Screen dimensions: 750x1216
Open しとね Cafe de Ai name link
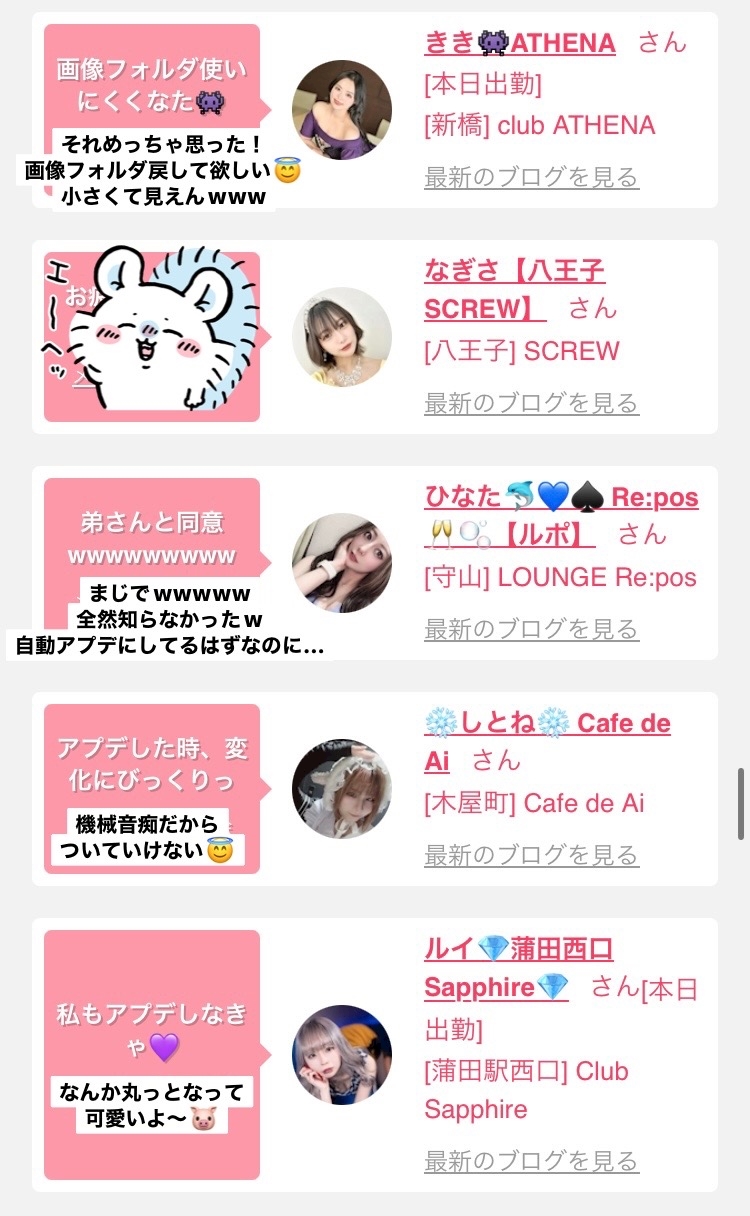click(547, 742)
